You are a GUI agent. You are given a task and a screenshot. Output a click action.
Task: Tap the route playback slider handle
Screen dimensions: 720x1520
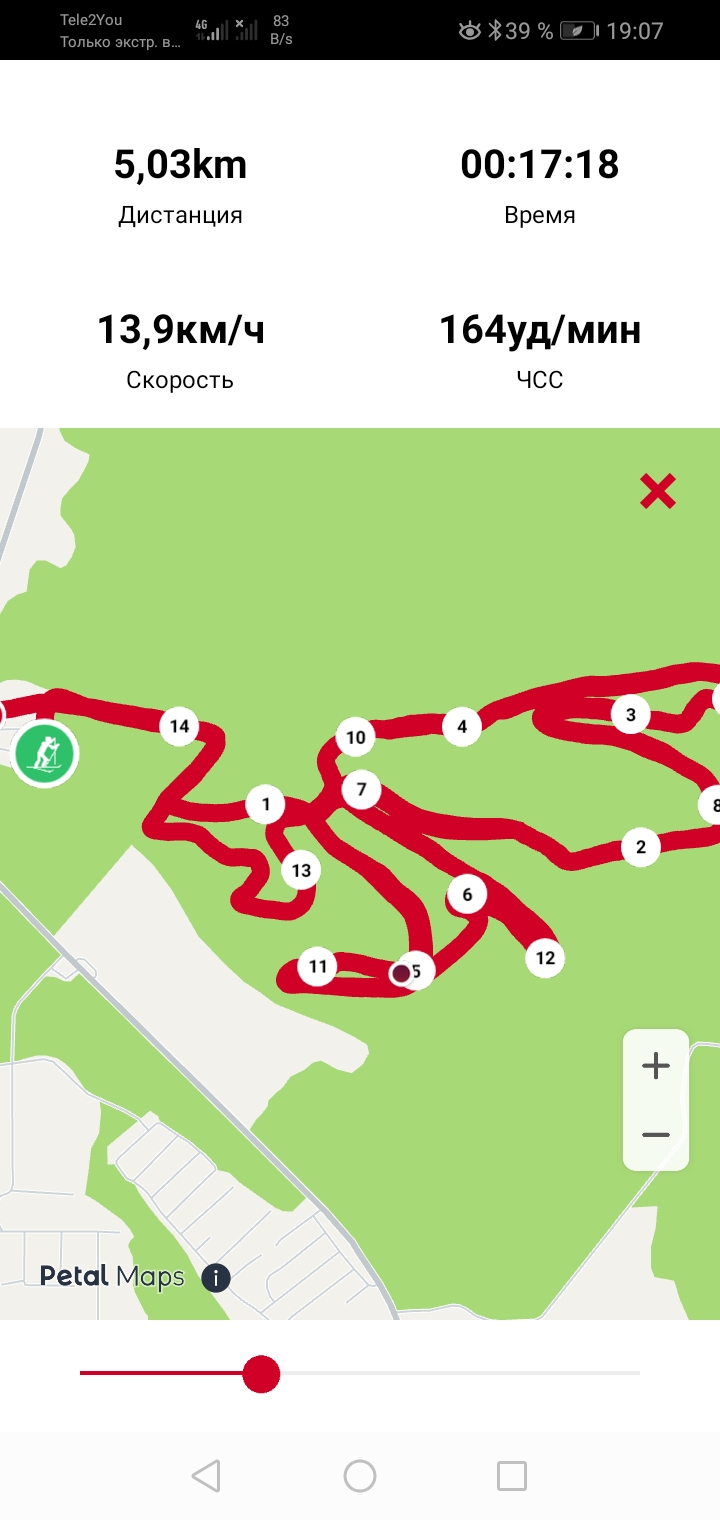click(261, 1374)
